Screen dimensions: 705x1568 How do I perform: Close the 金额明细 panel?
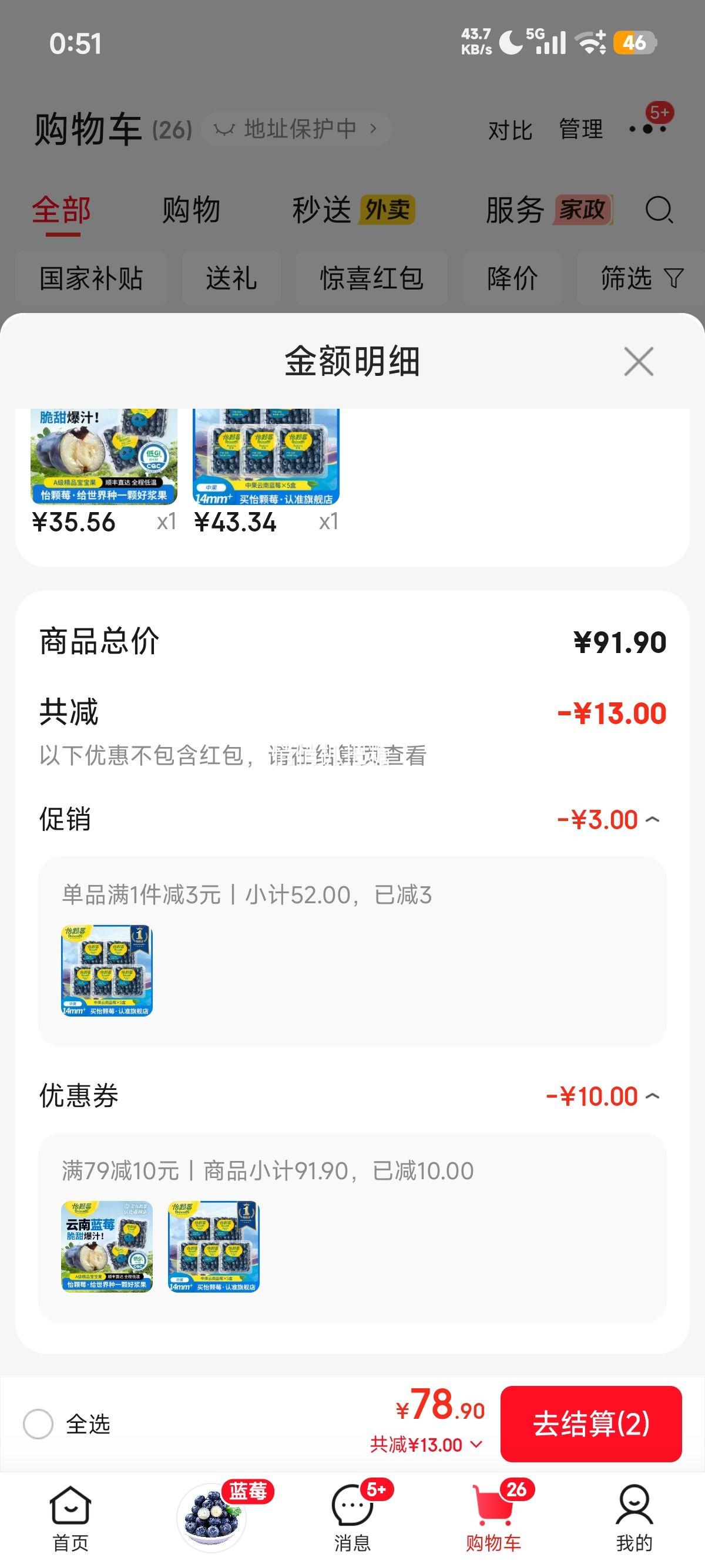[638, 362]
